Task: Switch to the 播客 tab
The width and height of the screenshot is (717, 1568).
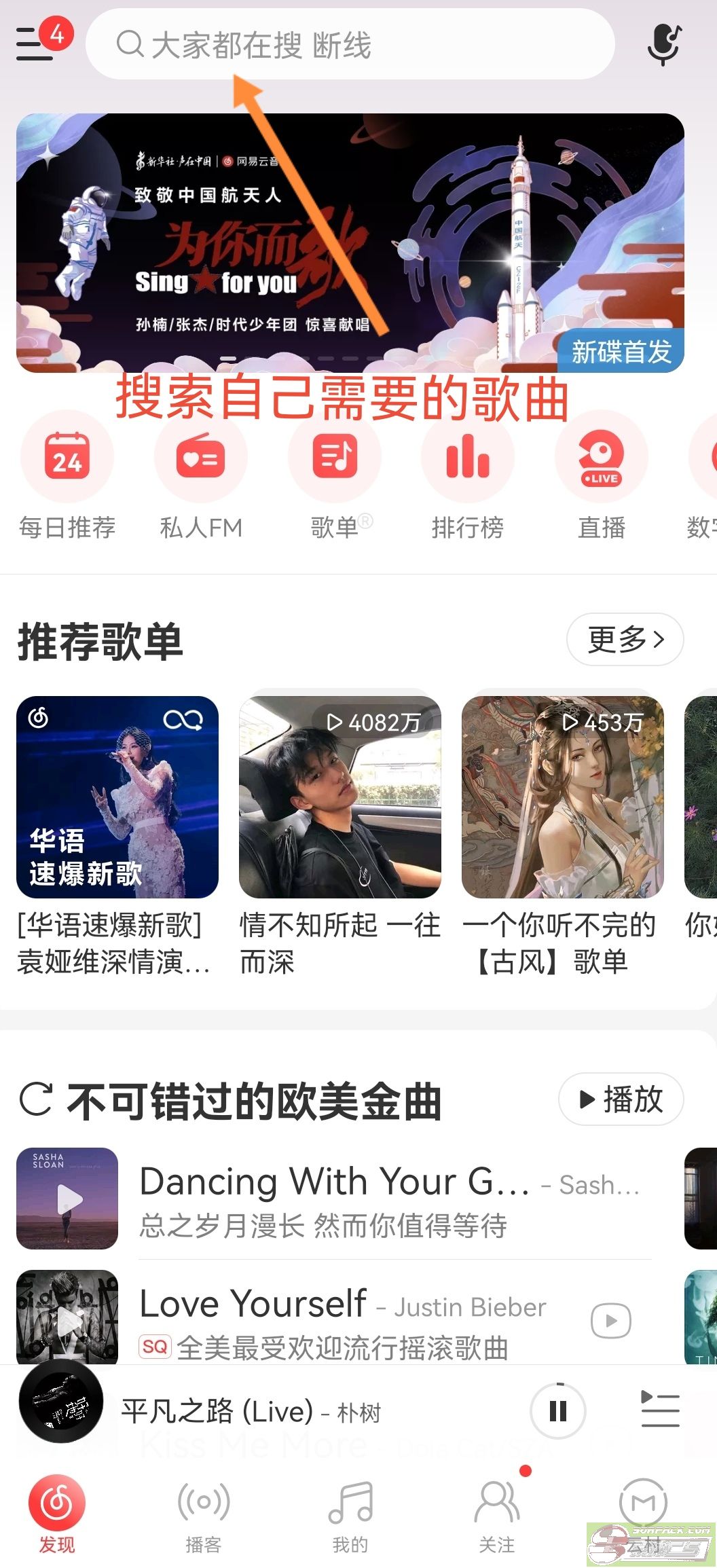Action: (204, 1514)
